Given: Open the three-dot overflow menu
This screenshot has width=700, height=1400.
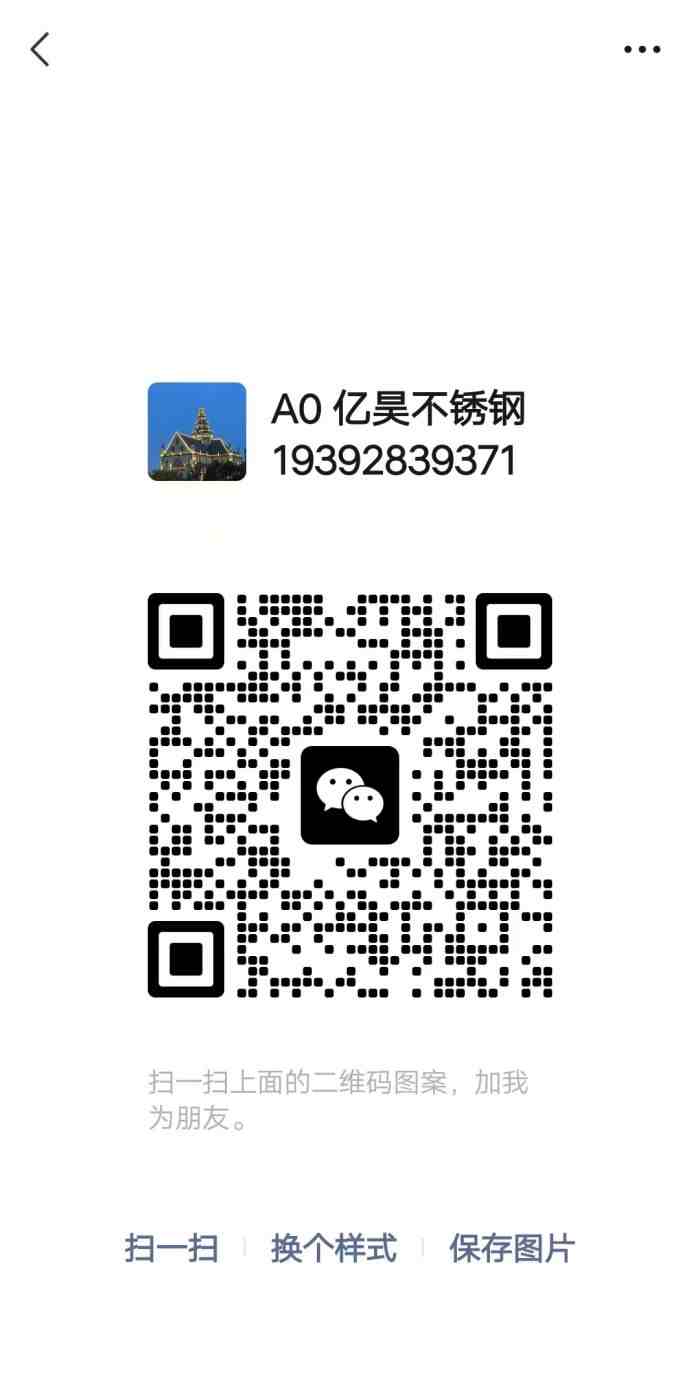Looking at the screenshot, I should [x=642, y=49].
